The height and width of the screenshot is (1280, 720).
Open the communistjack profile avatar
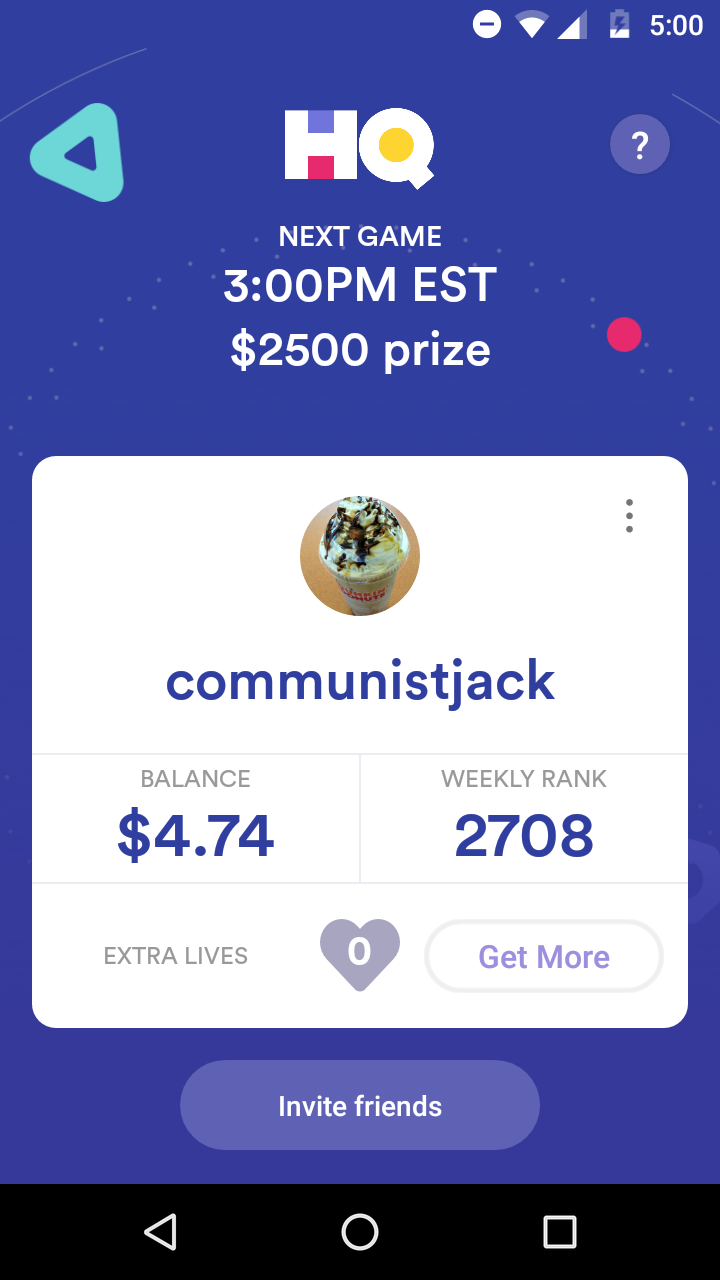point(360,556)
